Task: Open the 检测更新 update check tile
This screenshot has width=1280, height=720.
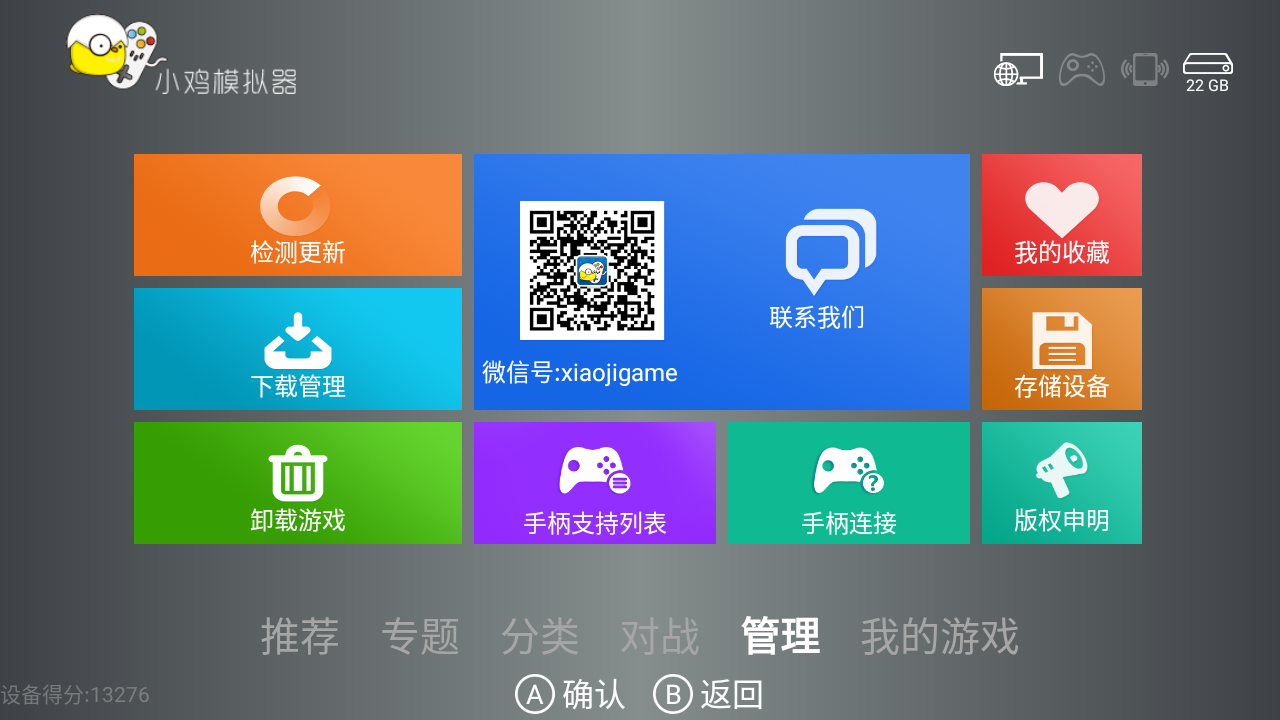Action: [x=297, y=215]
